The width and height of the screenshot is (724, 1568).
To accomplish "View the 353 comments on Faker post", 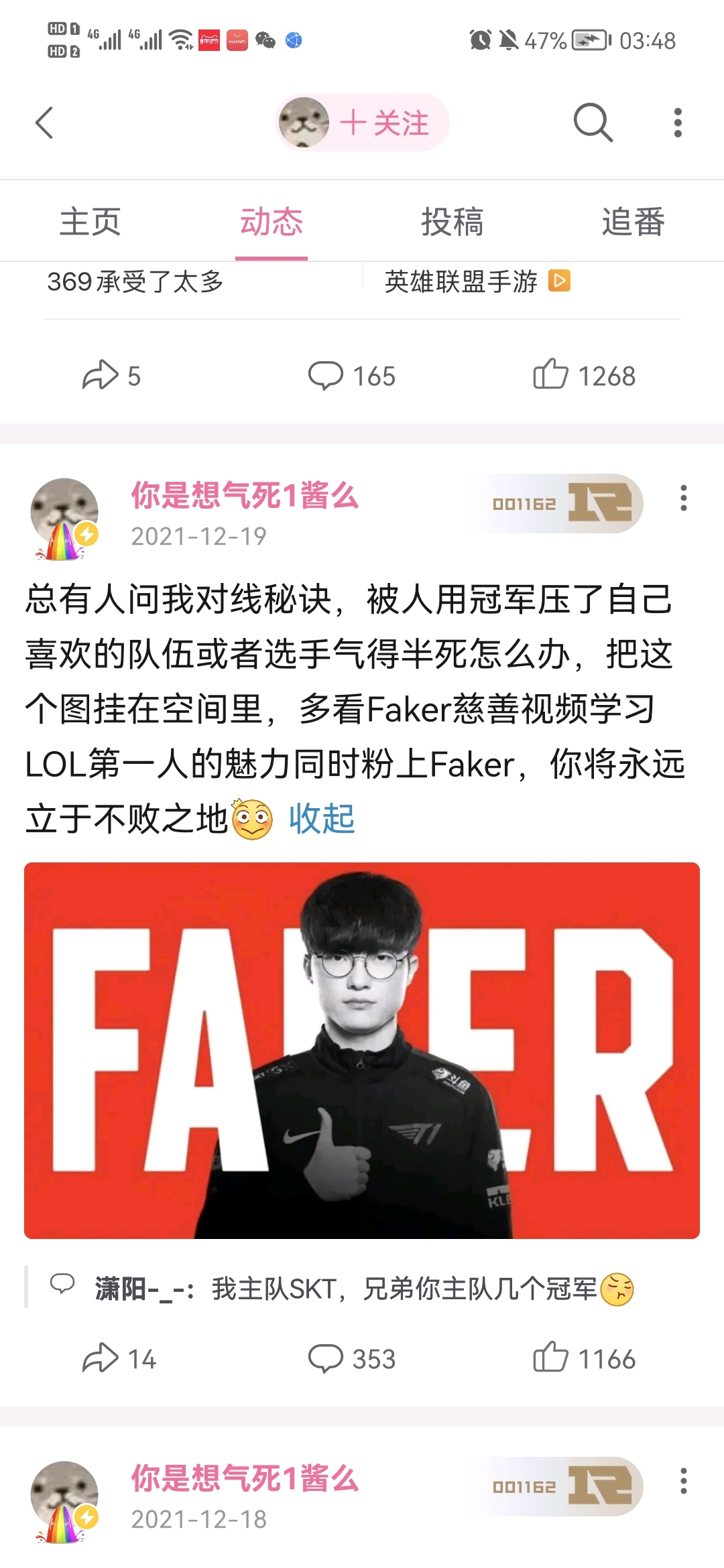I will (x=352, y=1359).
